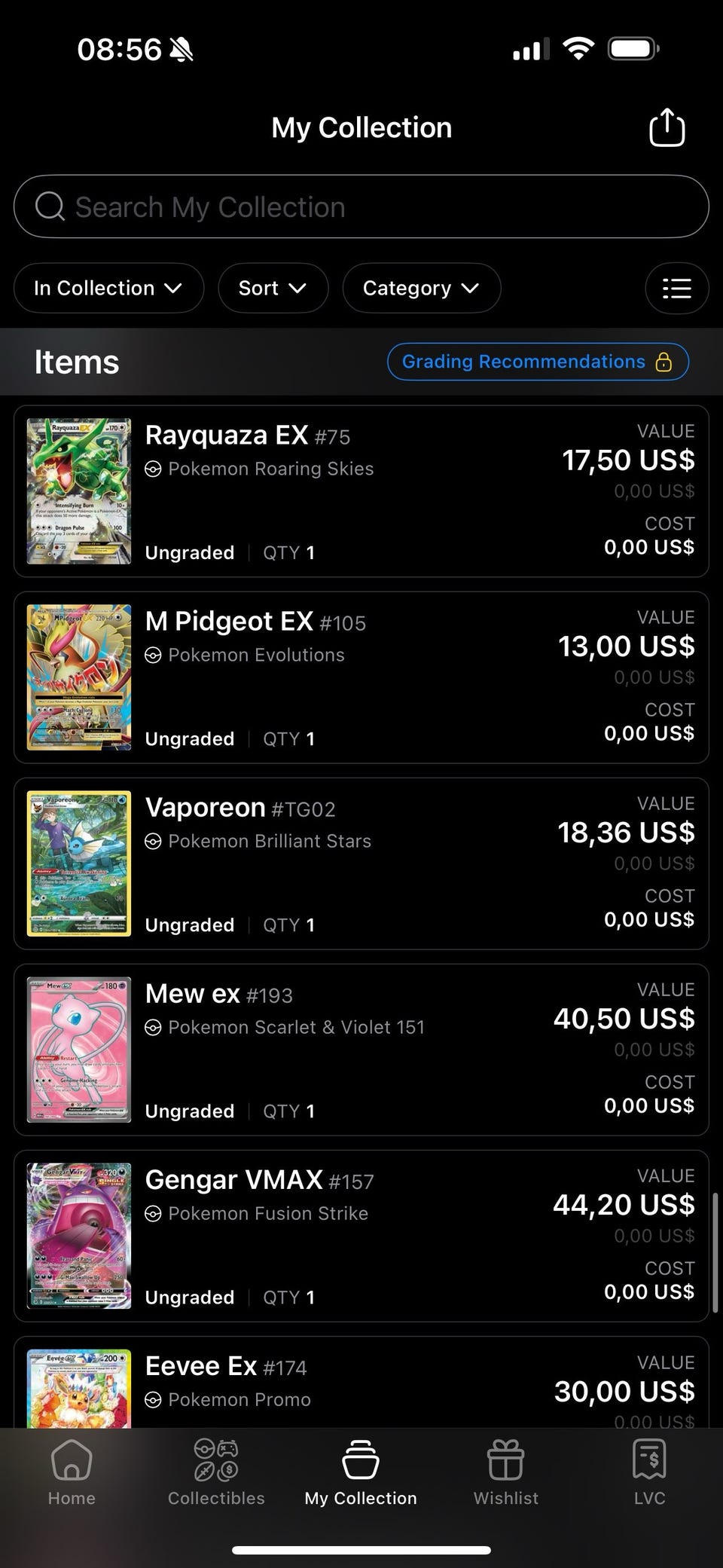Select the My Collection tab
The image size is (723, 1568).
[x=361, y=1472]
